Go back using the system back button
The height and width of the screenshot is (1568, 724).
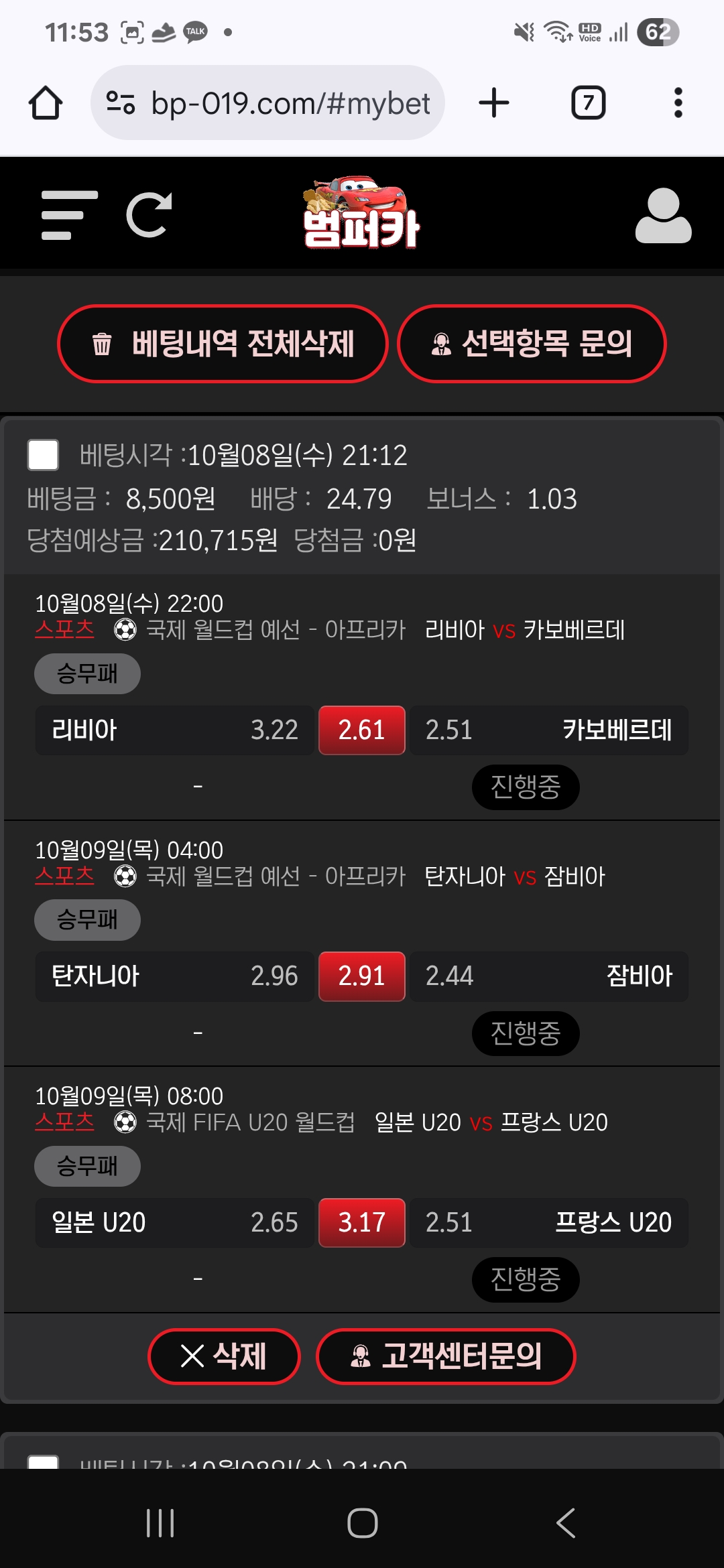click(566, 1523)
